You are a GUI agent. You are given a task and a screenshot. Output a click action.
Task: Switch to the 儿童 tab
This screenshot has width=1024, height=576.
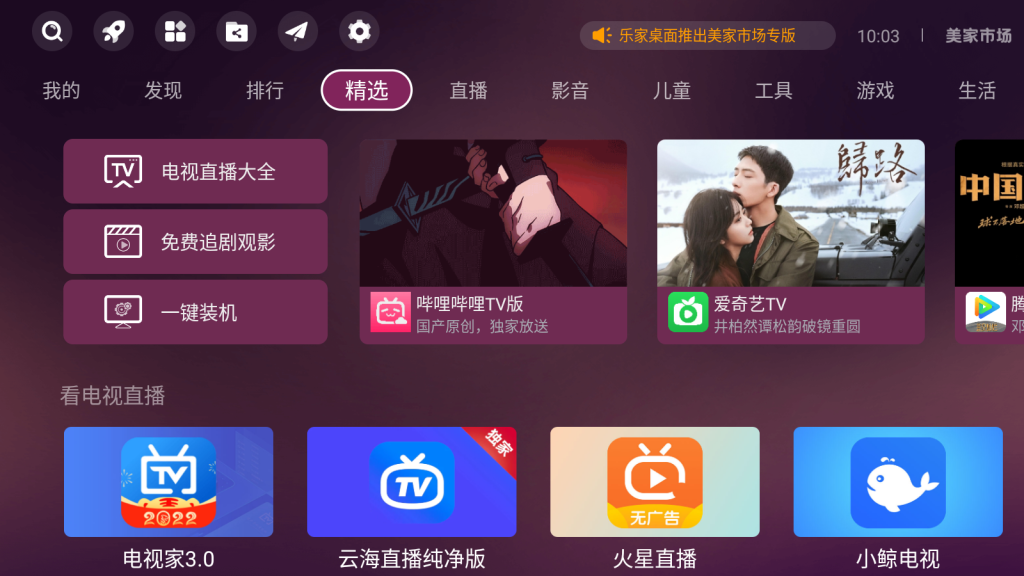672,91
